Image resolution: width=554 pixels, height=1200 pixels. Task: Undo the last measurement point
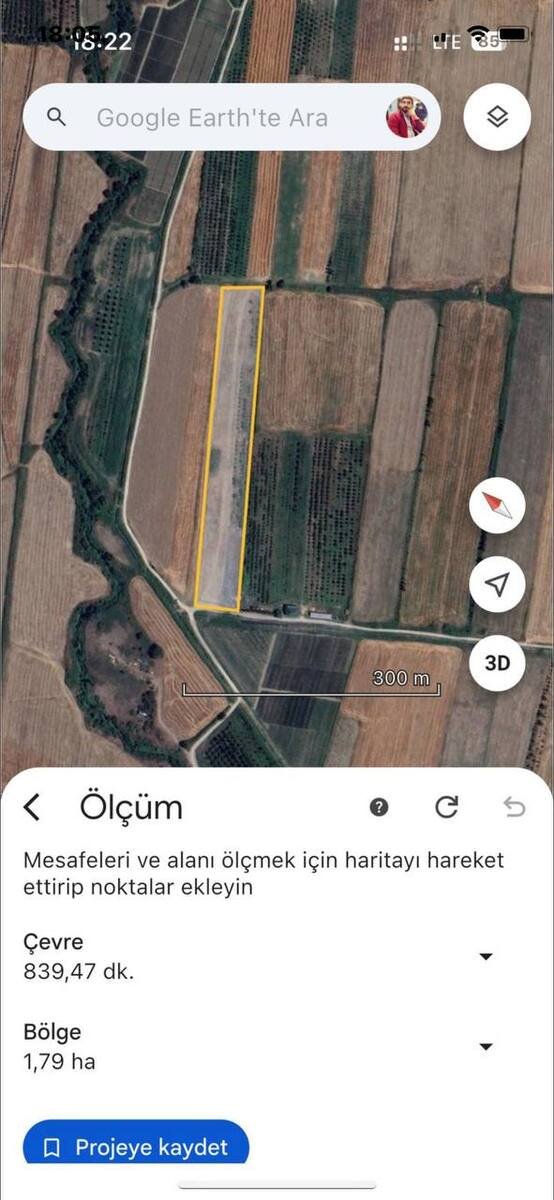tap(514, 807)
